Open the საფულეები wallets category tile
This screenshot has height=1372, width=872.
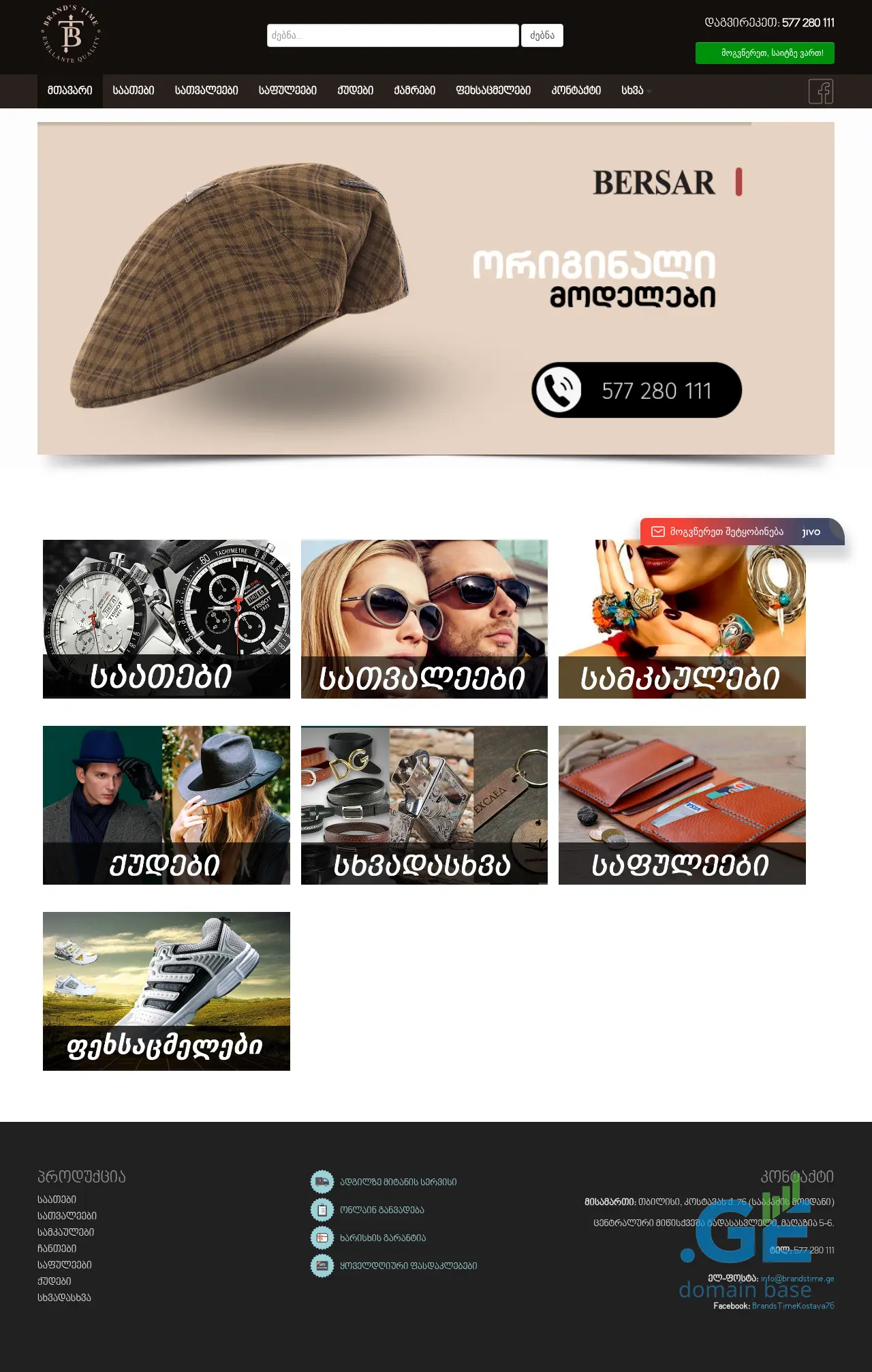point(682,805)
